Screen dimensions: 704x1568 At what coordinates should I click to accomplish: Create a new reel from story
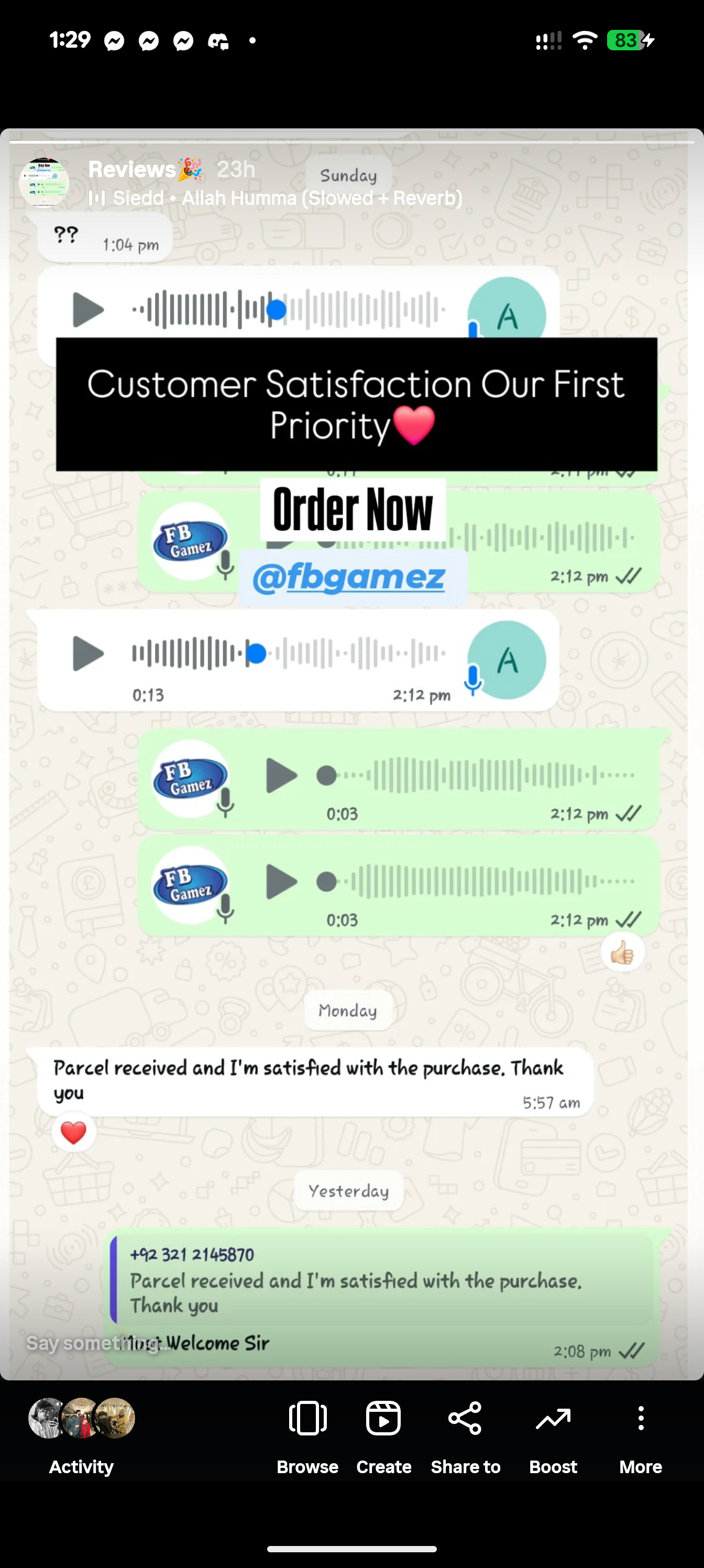[383, 1435]
